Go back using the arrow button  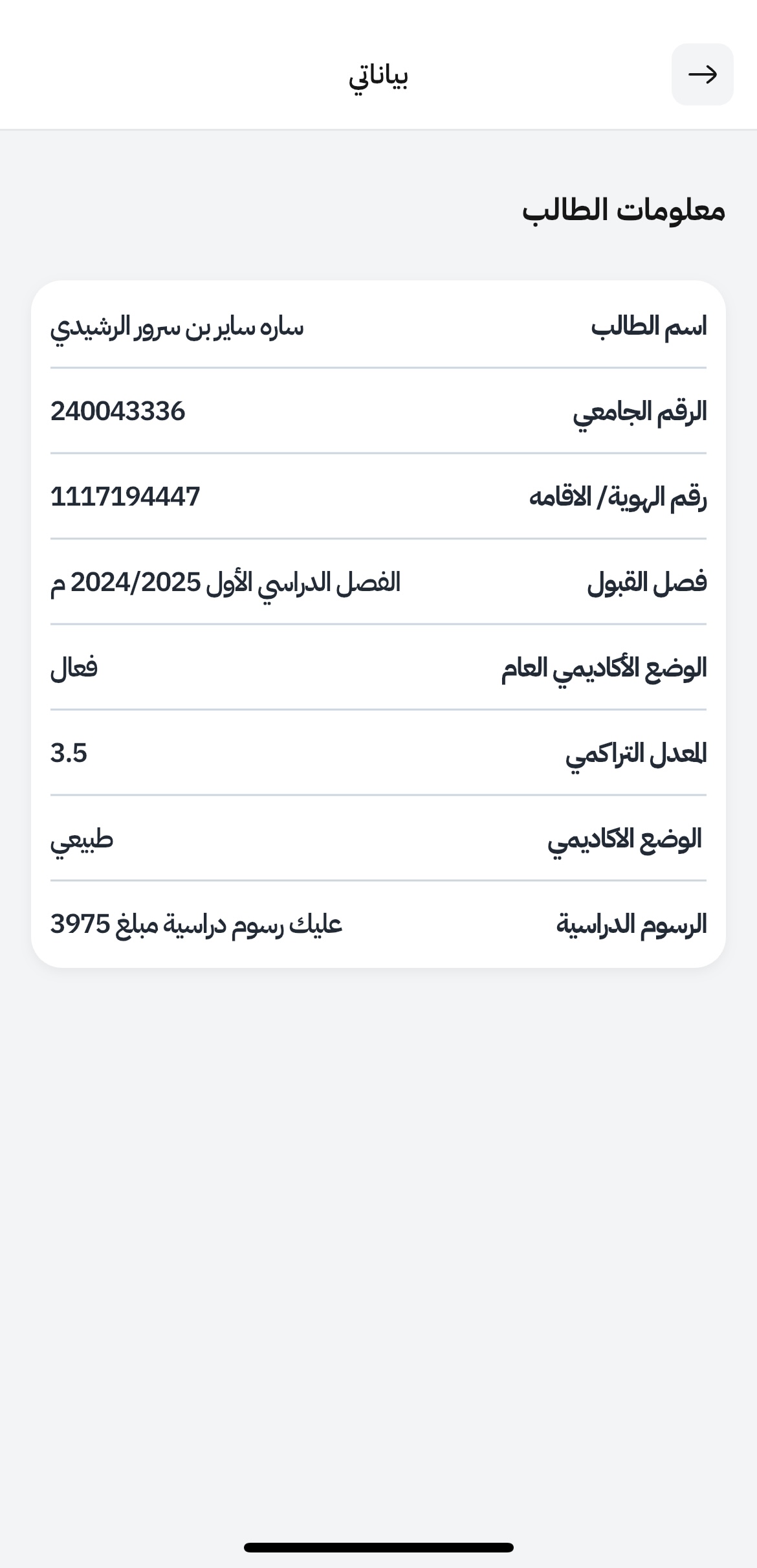[702, 74]
